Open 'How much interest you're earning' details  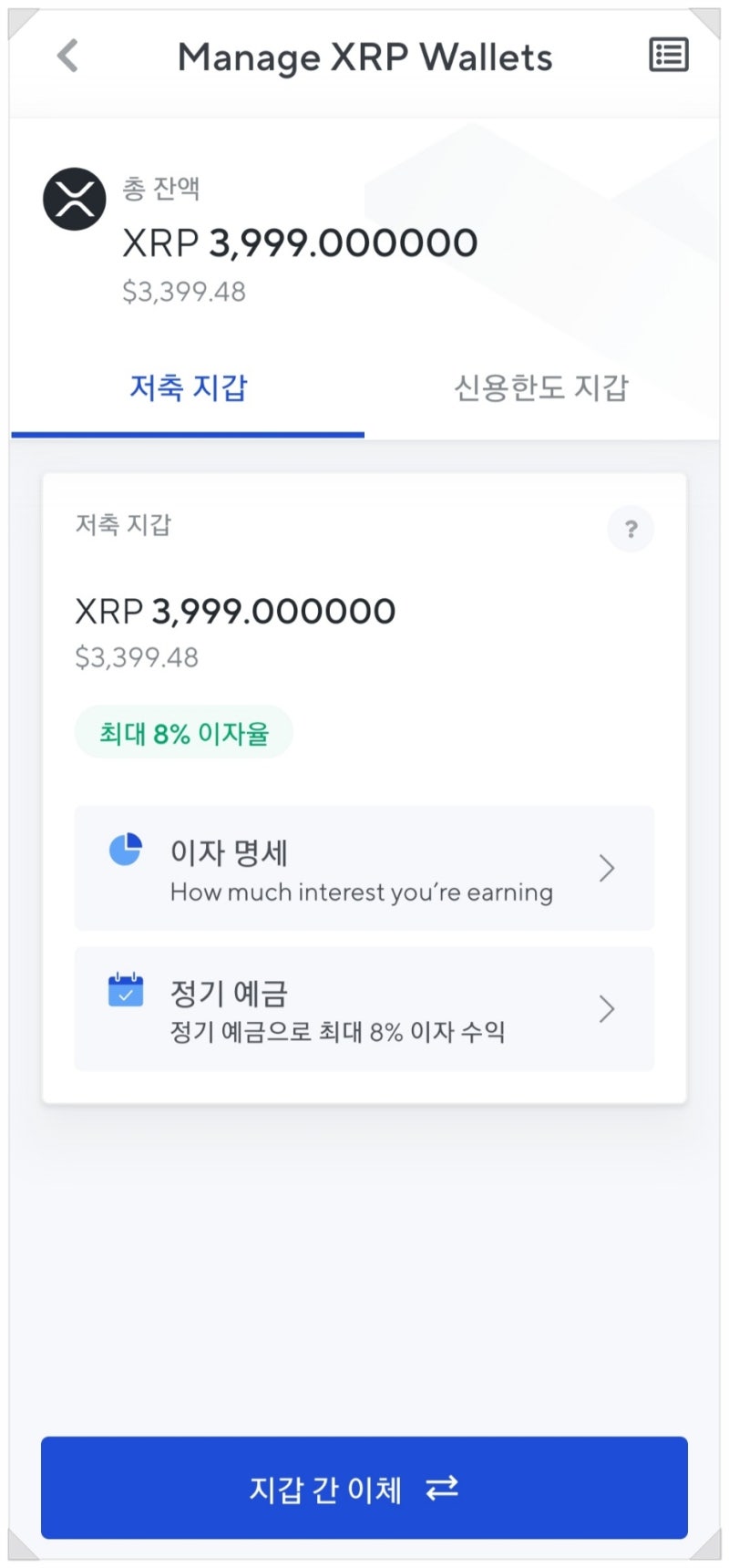360,892
